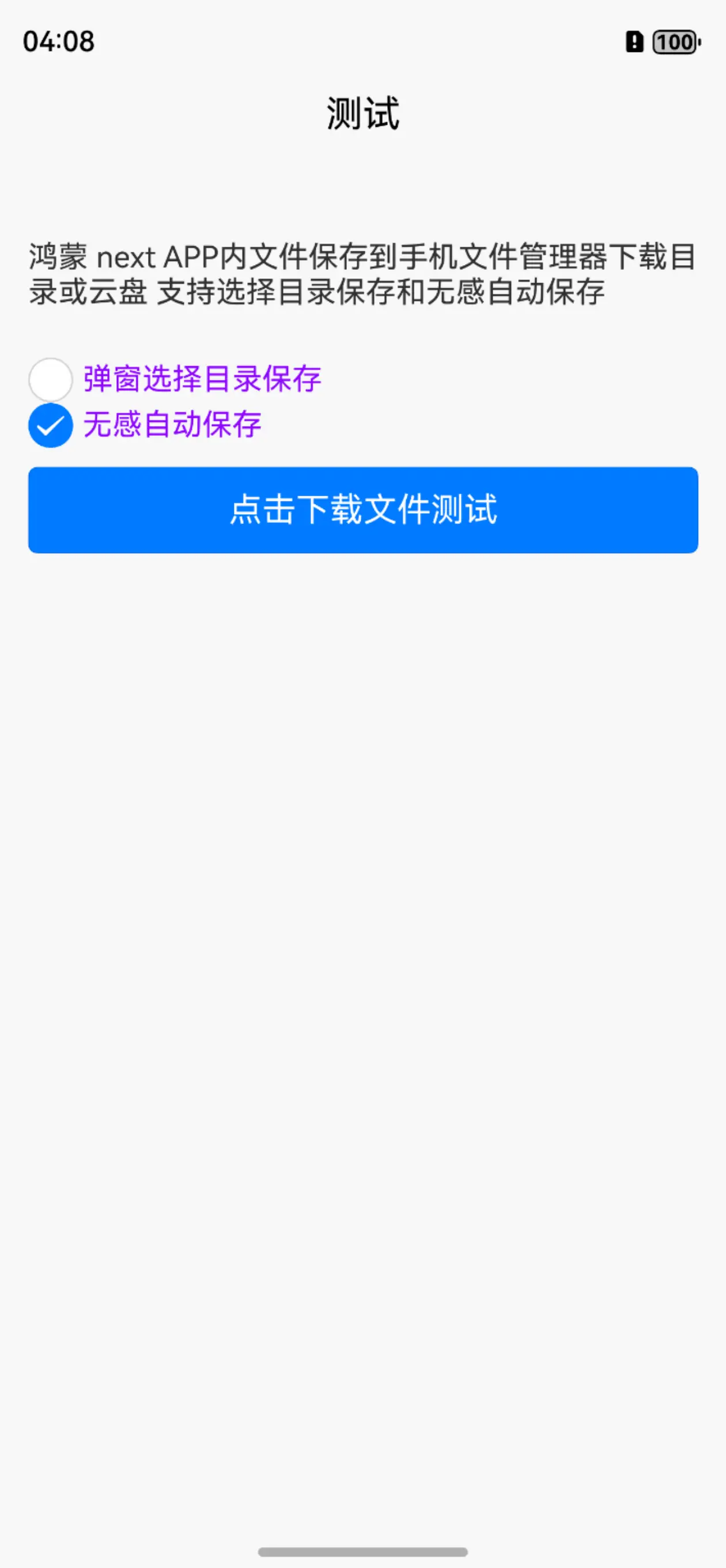Tap the checked 无感自动保存 radio option
The image size is (726, 1568).
(51, 425)
